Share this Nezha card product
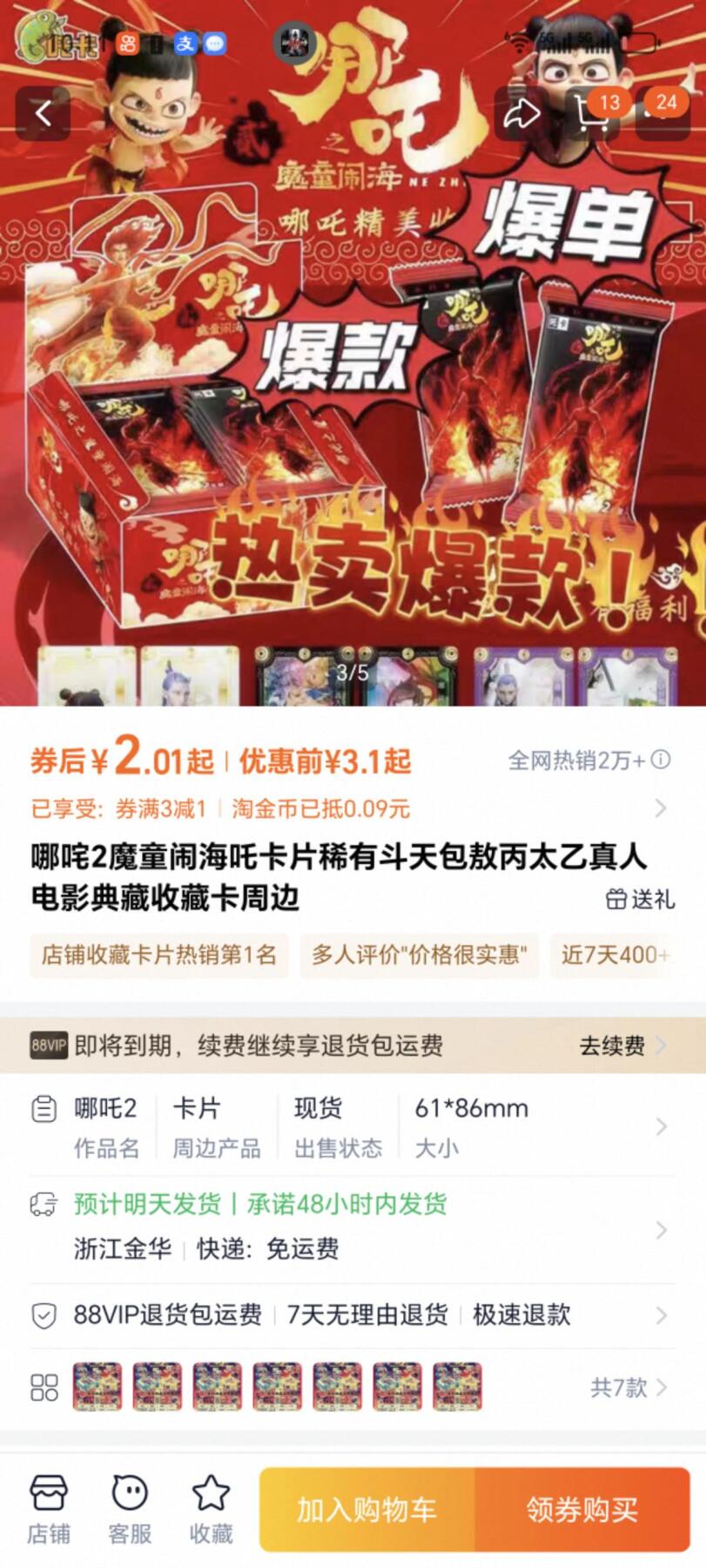This screenshot has width=706, height=1568. click(x=521, y=113)
